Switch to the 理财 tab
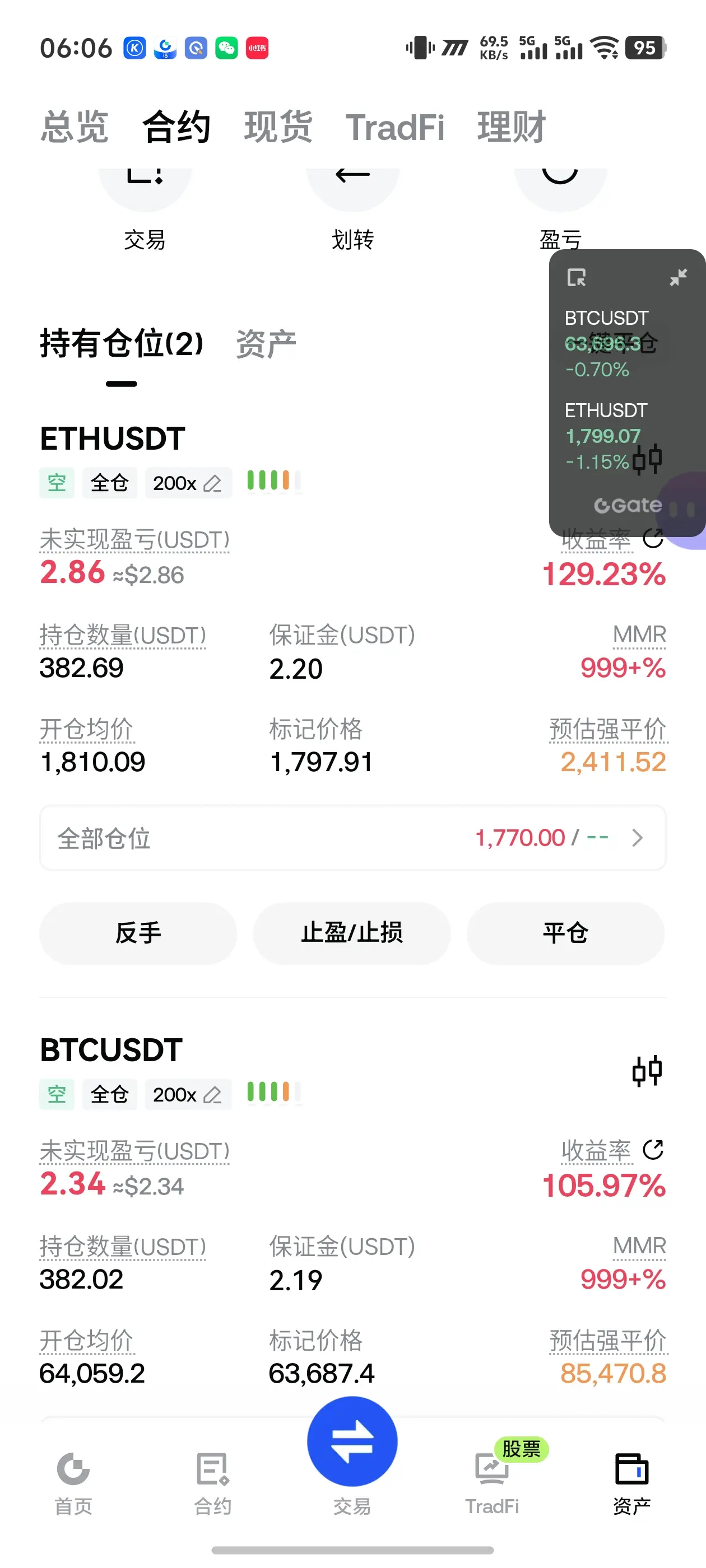The height and width of the screenshot is (1568, 706). (511, 127)
